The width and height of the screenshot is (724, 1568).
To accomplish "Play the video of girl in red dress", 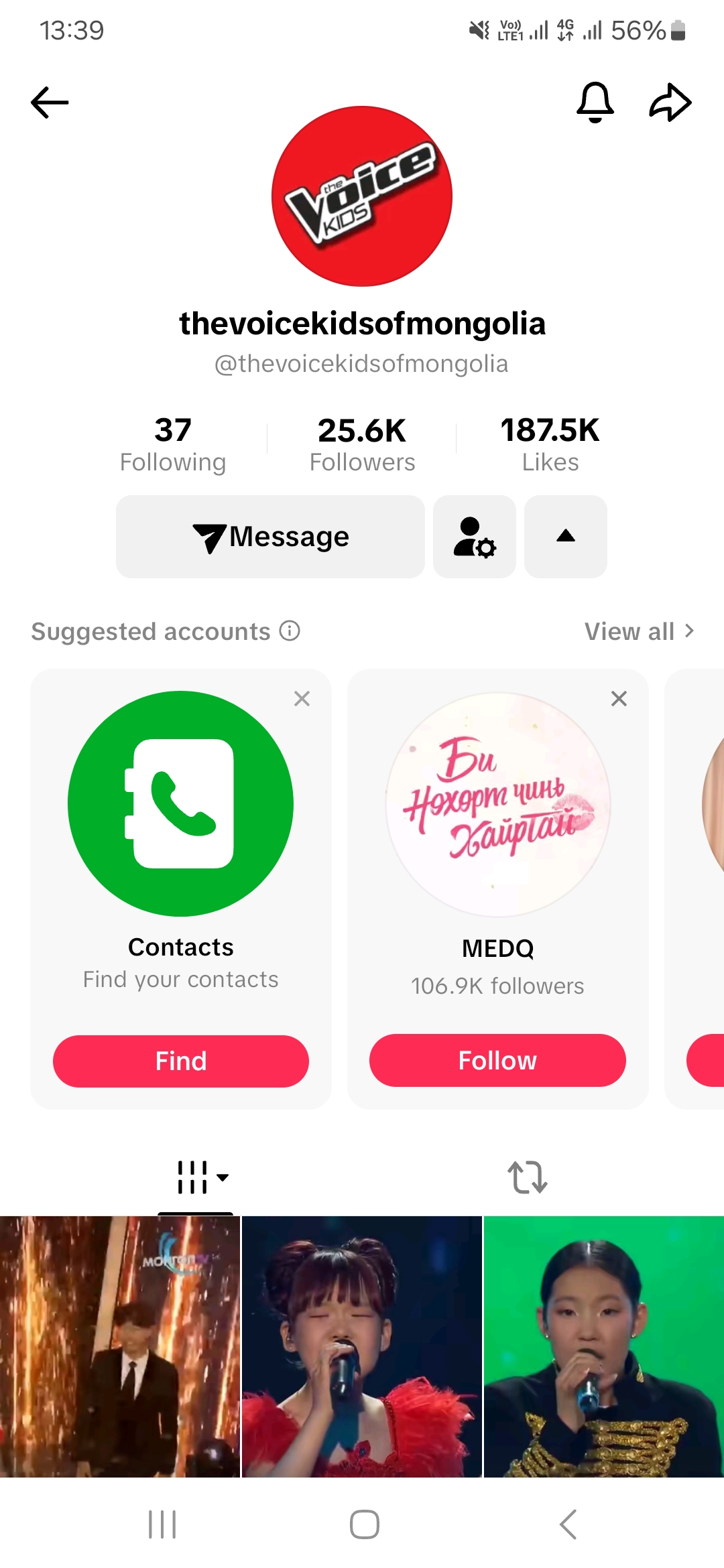I will (362, 1347).
